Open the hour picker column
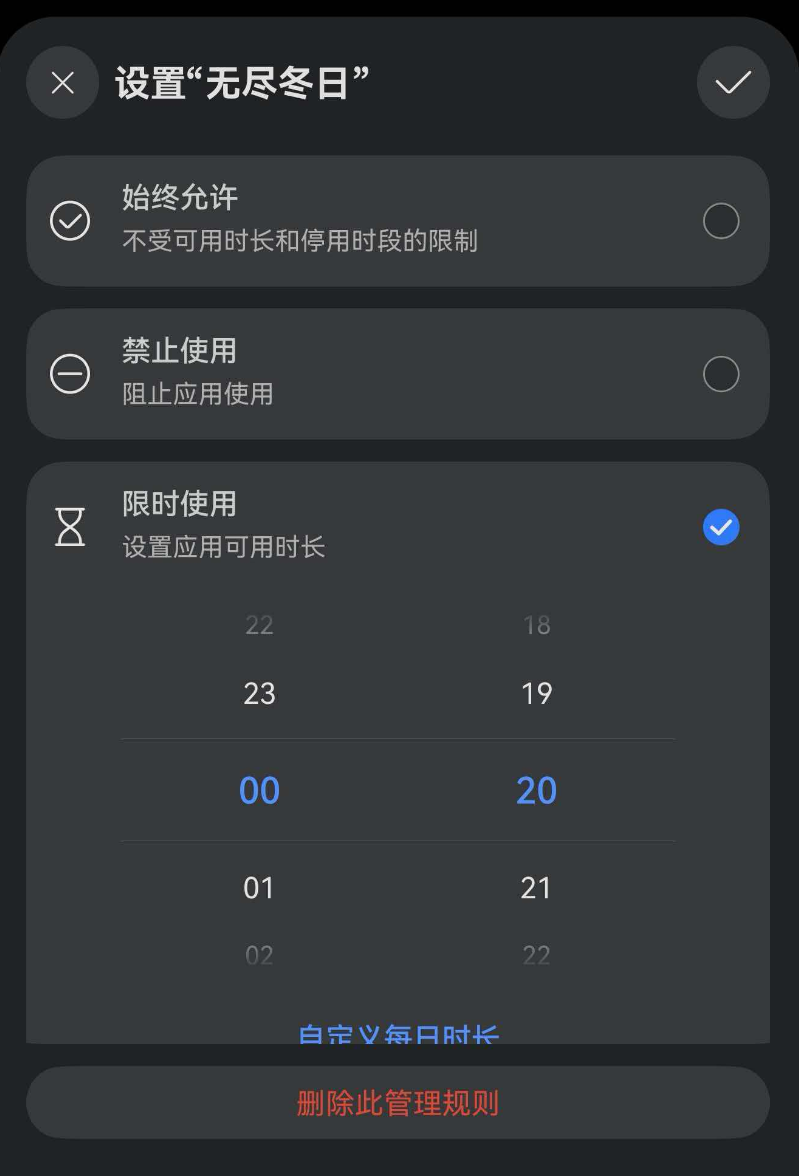799x1176 pixels. 259,790
